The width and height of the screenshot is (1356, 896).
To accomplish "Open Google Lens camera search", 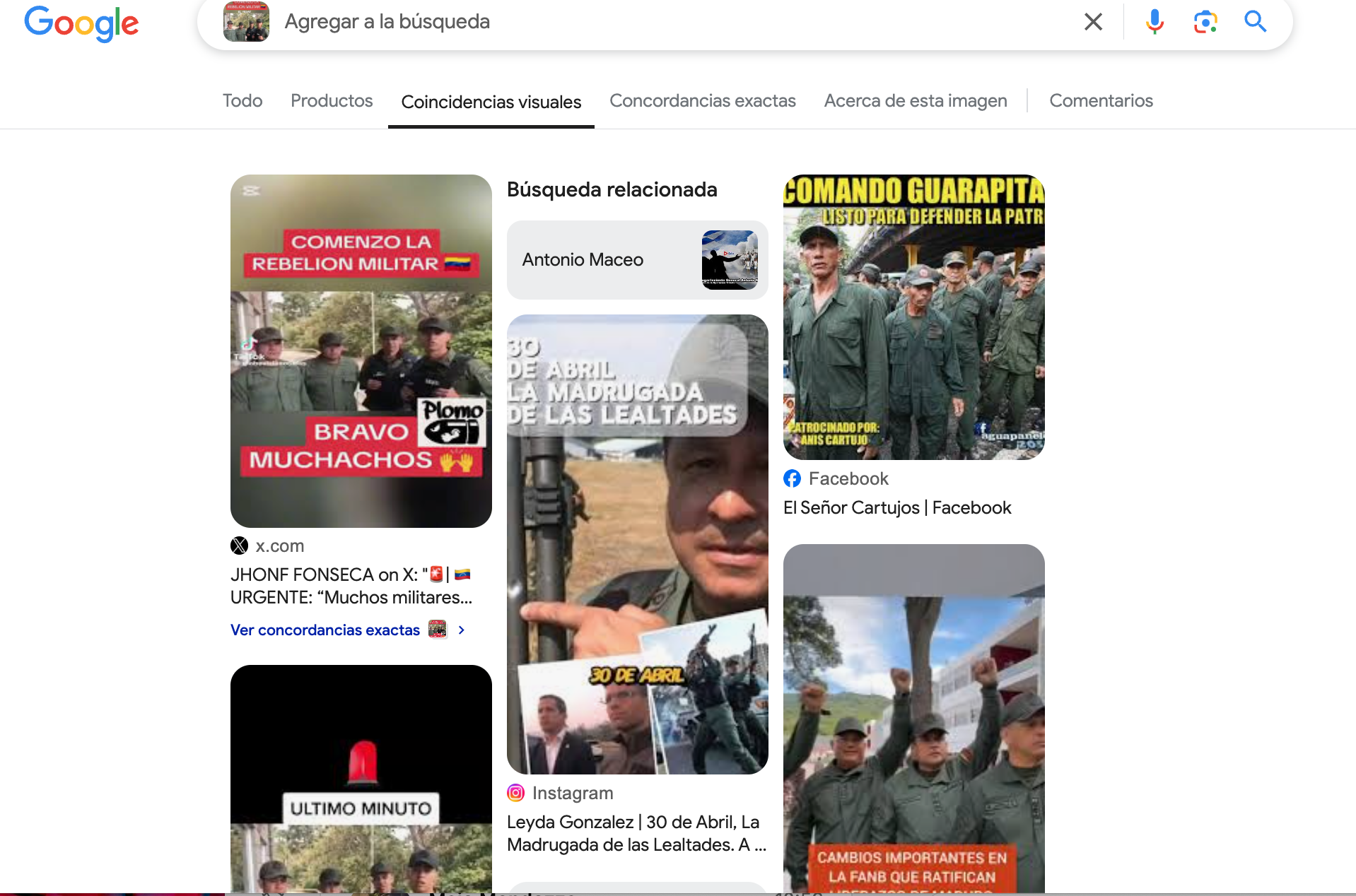I will coord(1205,22).
